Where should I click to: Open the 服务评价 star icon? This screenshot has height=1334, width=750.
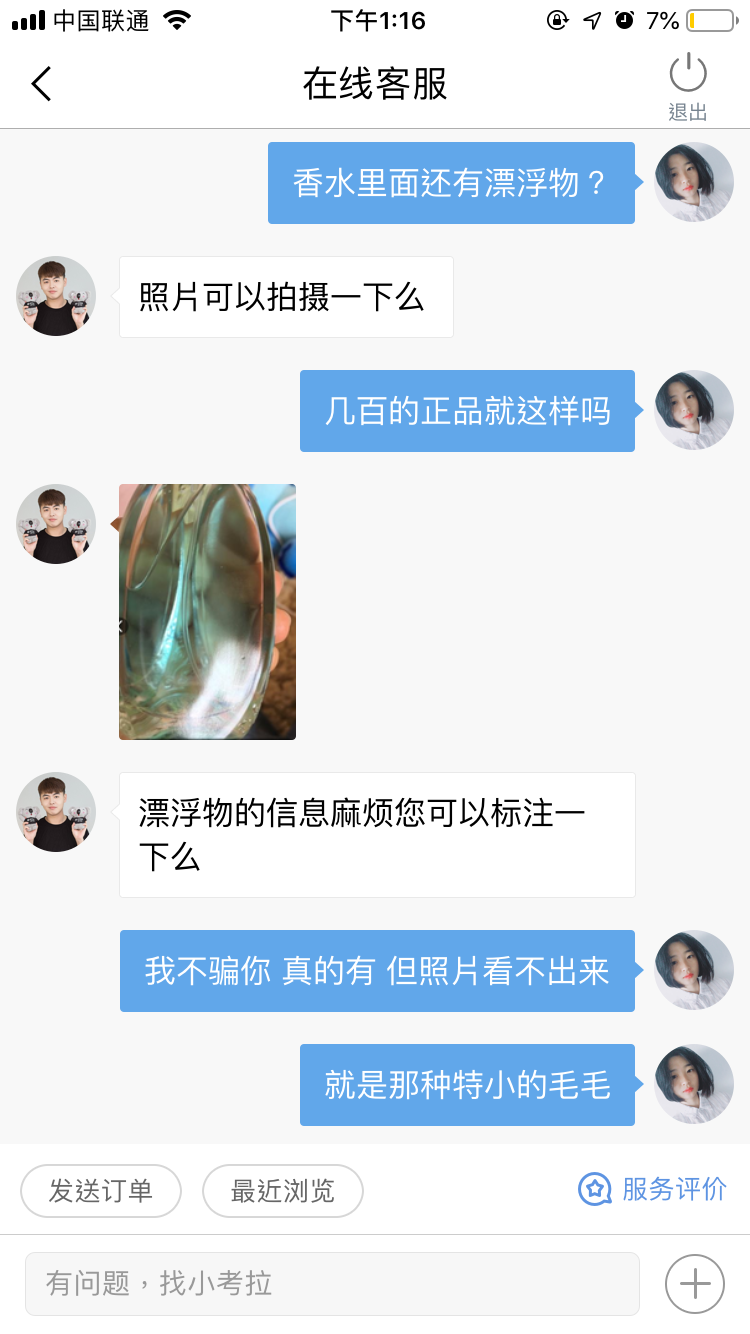coord(593,1190)
